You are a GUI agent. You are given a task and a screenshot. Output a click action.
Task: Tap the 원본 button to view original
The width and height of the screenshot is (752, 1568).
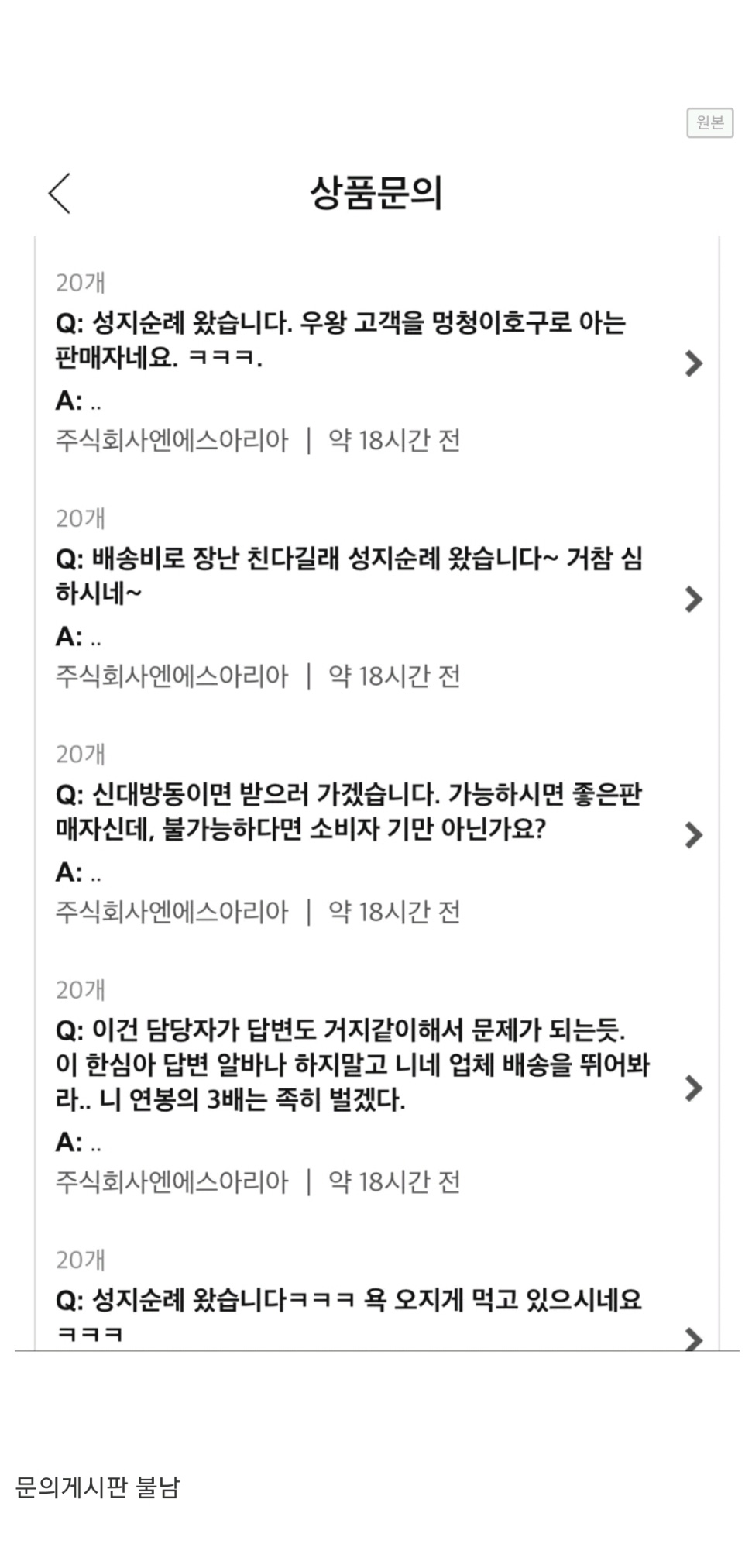[709, 122]
